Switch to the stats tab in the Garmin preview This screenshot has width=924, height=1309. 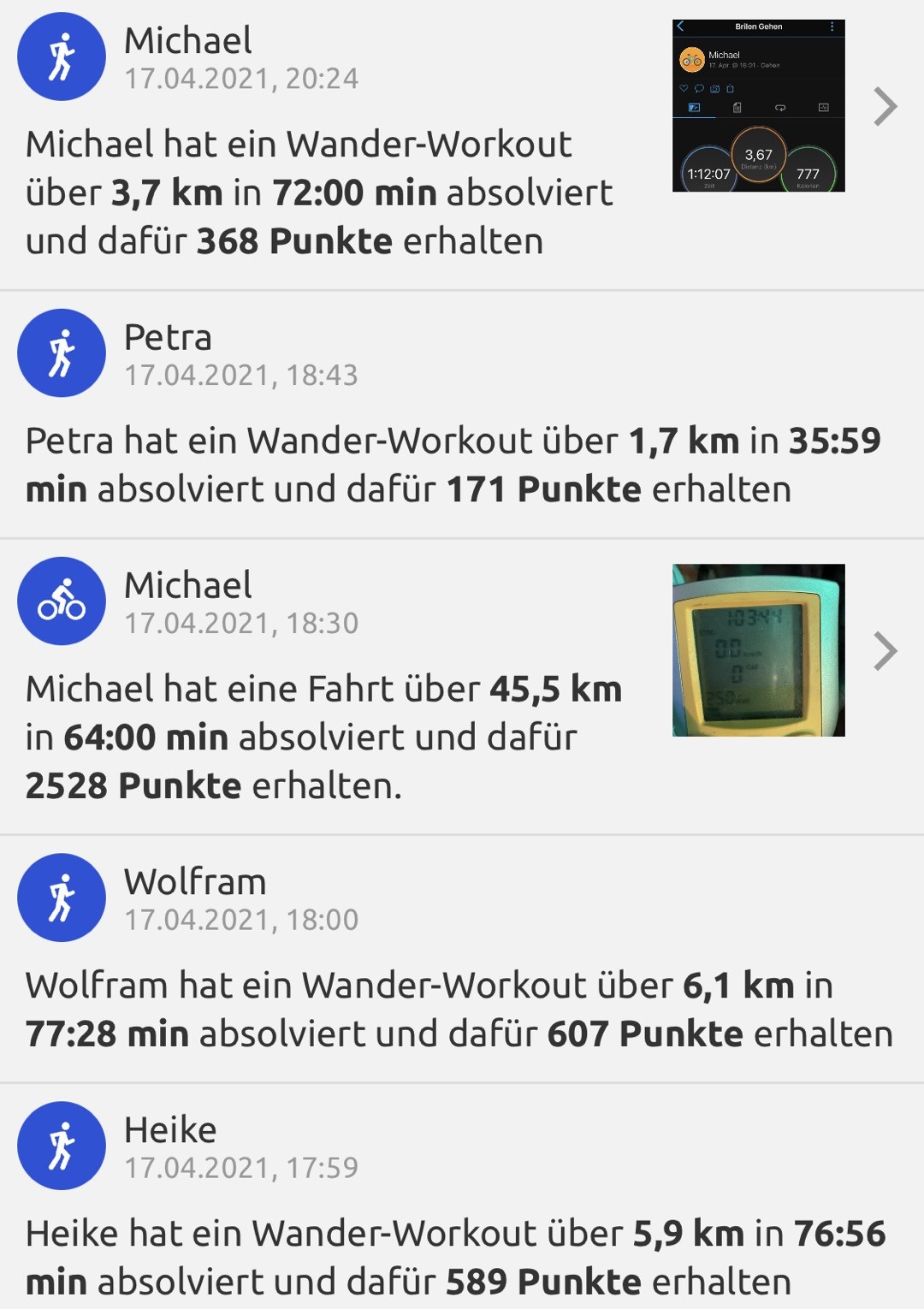[737, 108]
